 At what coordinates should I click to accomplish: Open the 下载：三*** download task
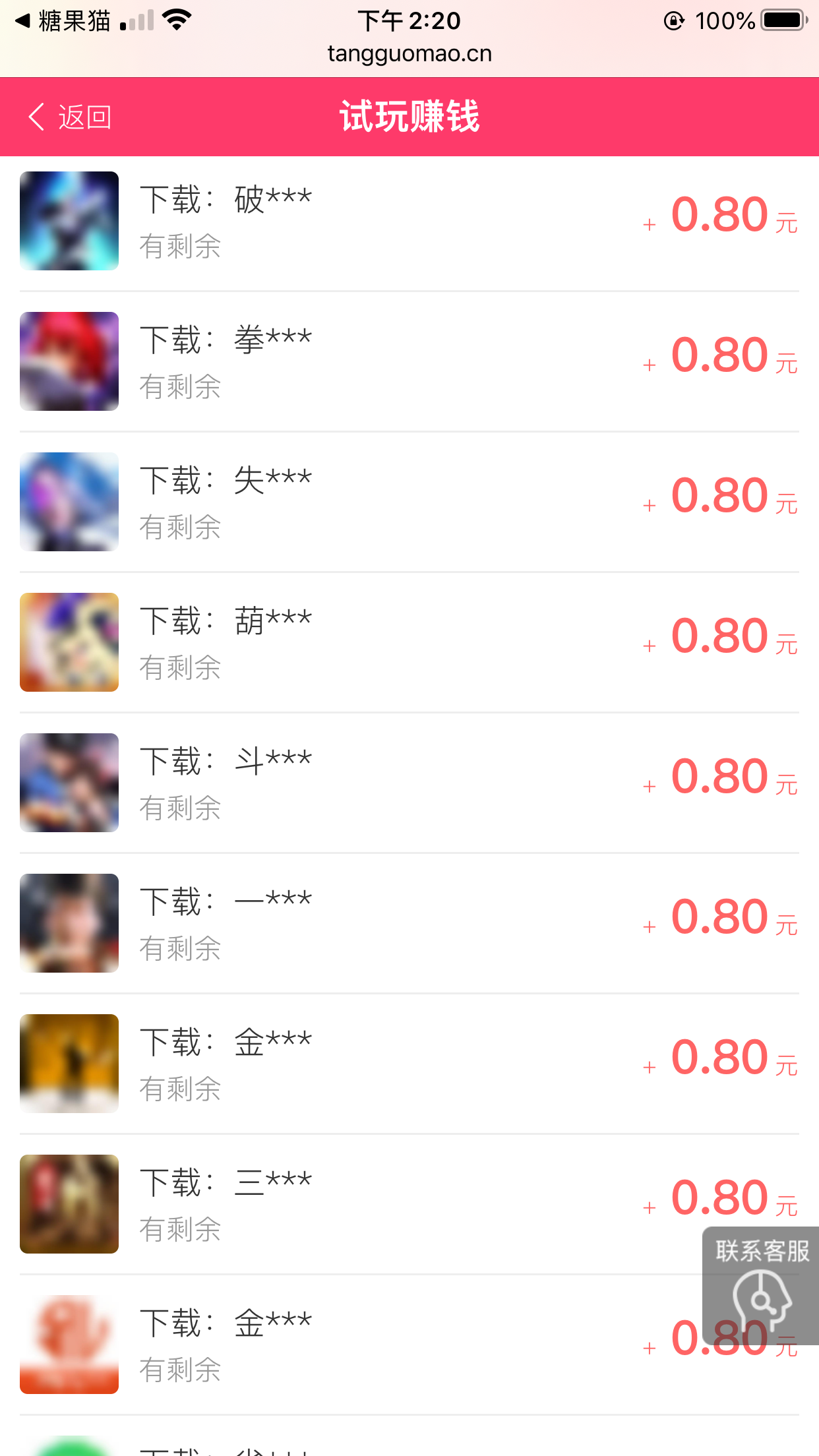click(409, 1204)
